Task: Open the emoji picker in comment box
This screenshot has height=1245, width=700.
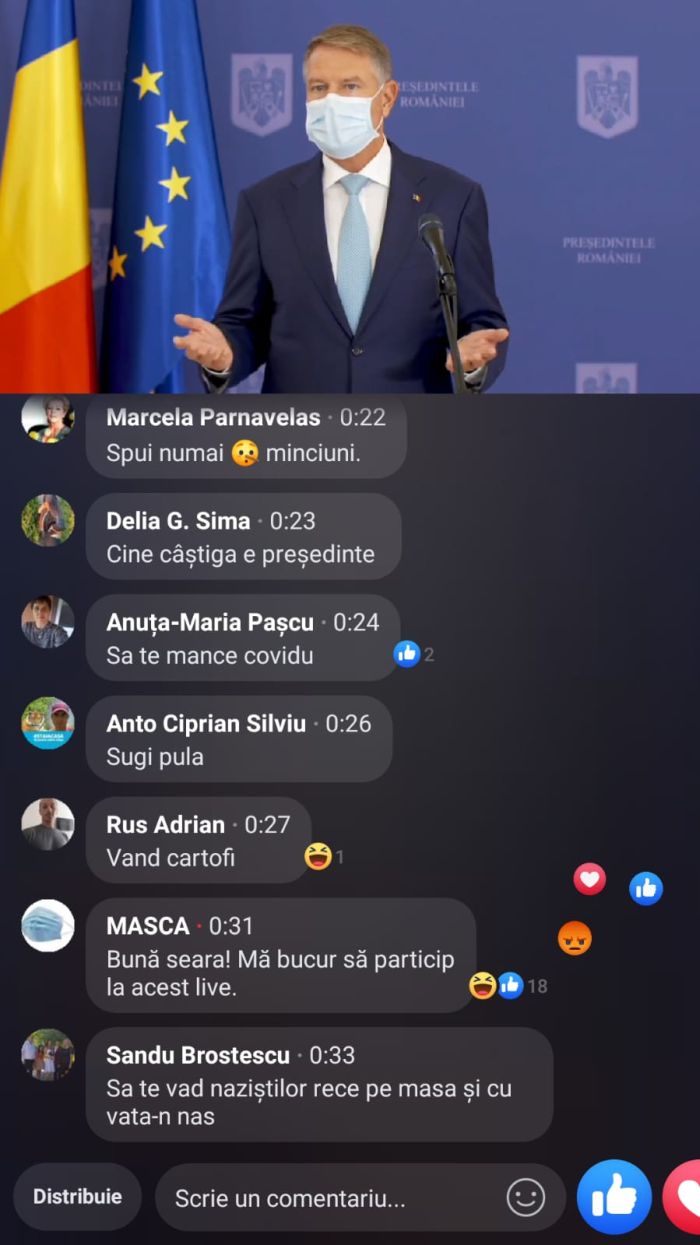Action: [x=525, y=1197]
